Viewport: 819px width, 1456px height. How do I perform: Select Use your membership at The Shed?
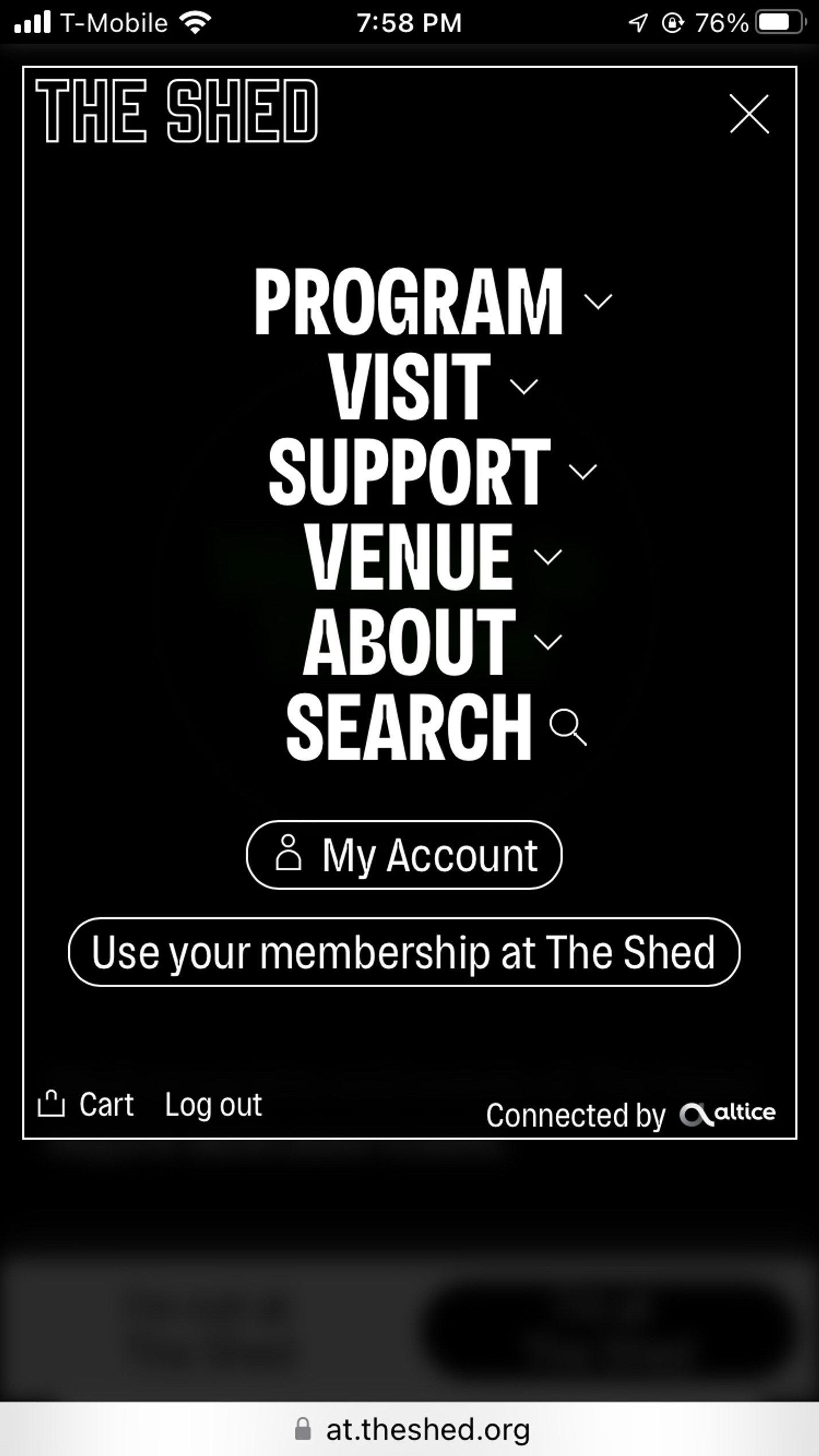tap(404, 952)
